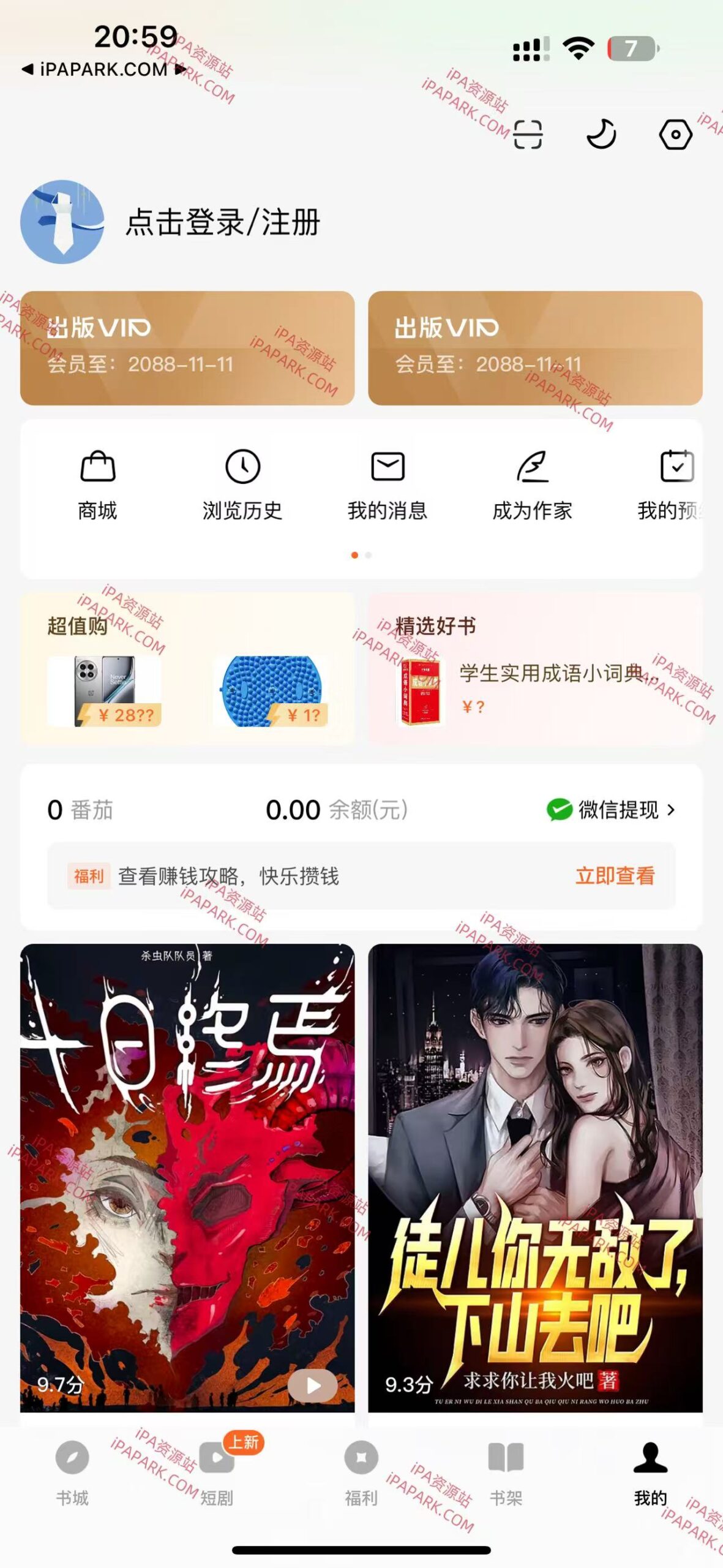Open the left 出版VIP membership card
Screen dimensions: 723x1568
187,347
